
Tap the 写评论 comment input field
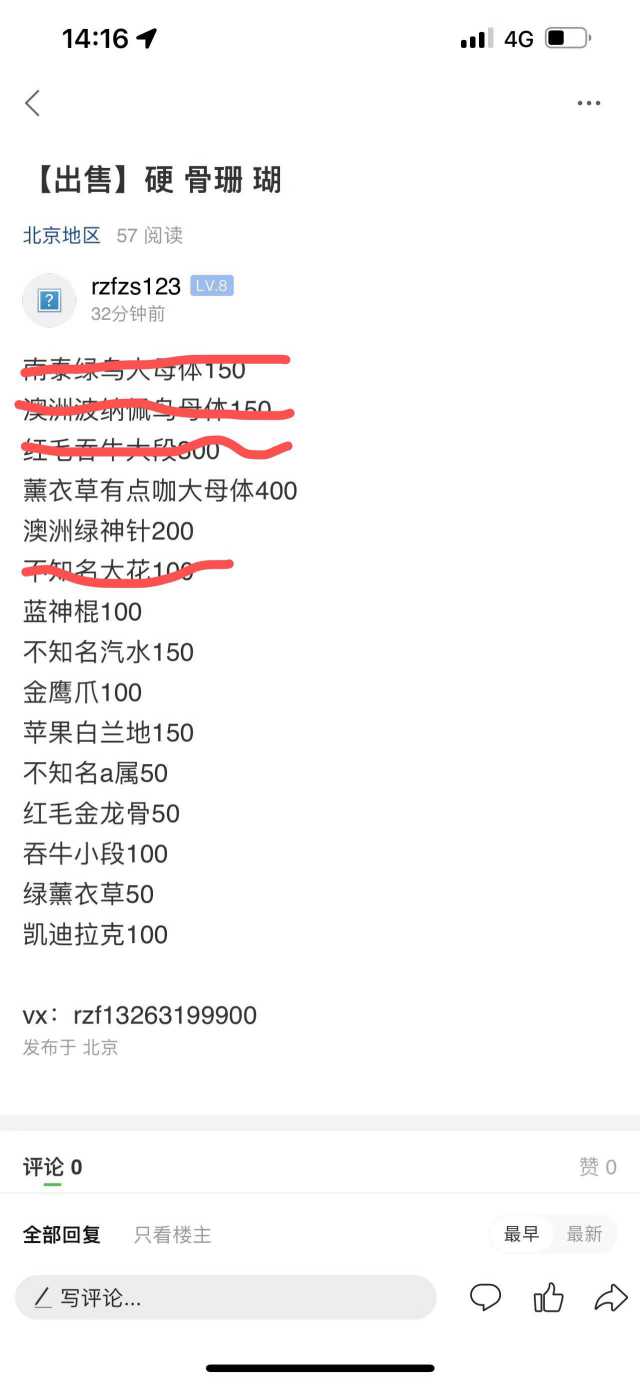point(225,1298)
